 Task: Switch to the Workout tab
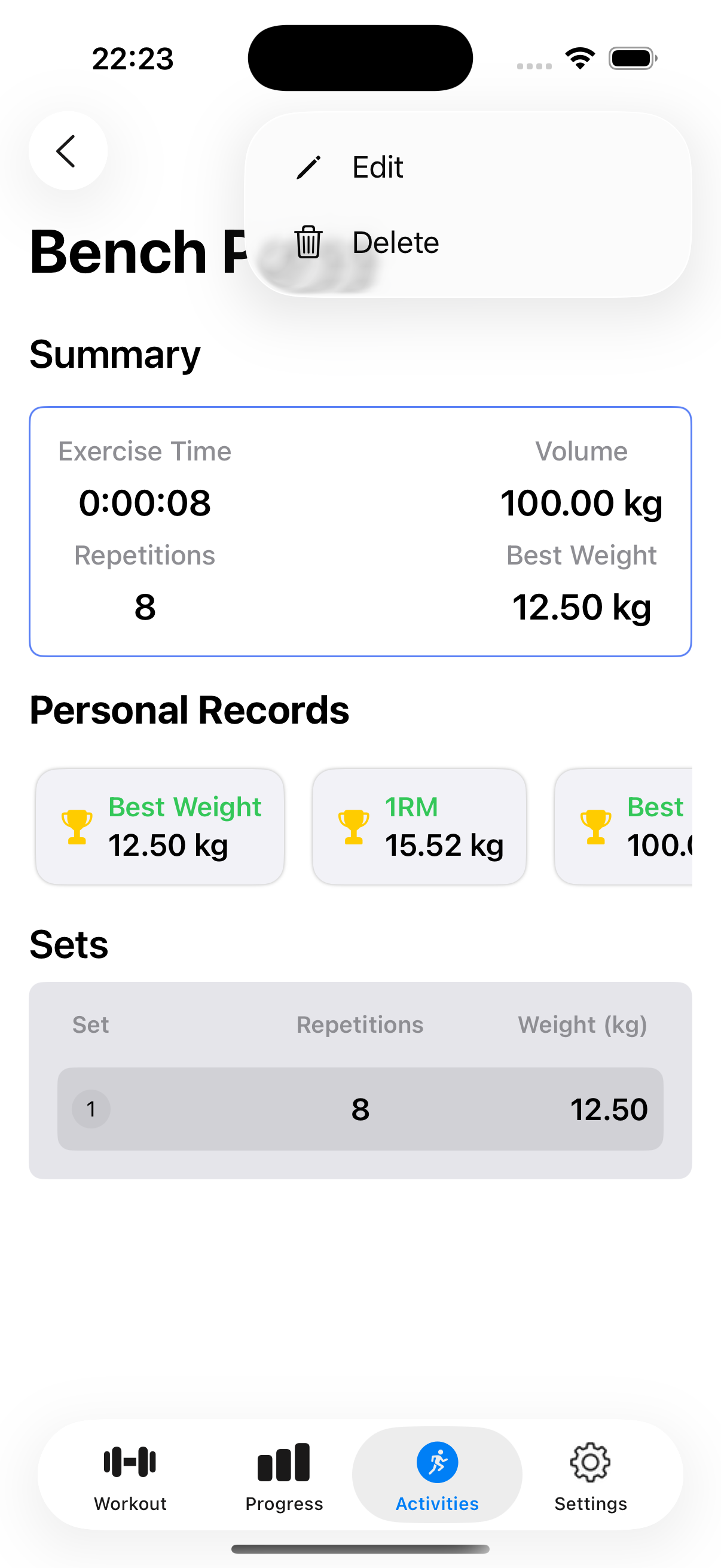pyautogui.click(x=130, y=1476)
